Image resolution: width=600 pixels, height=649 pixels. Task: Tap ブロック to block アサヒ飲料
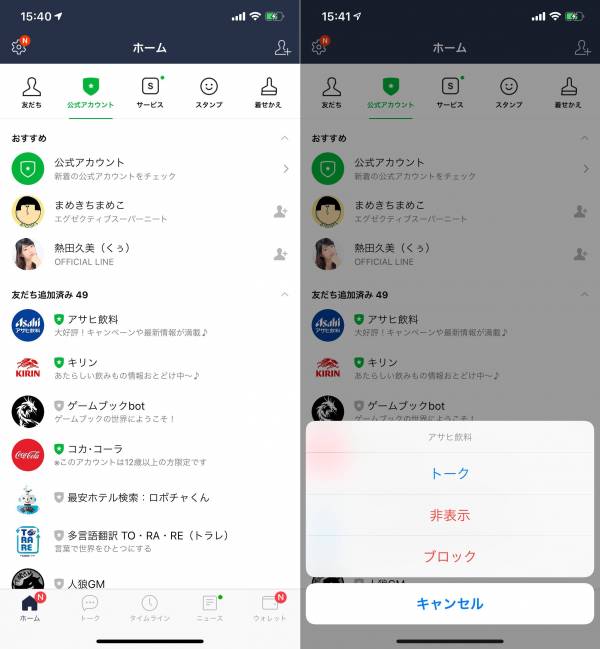[x=449, y=556]
